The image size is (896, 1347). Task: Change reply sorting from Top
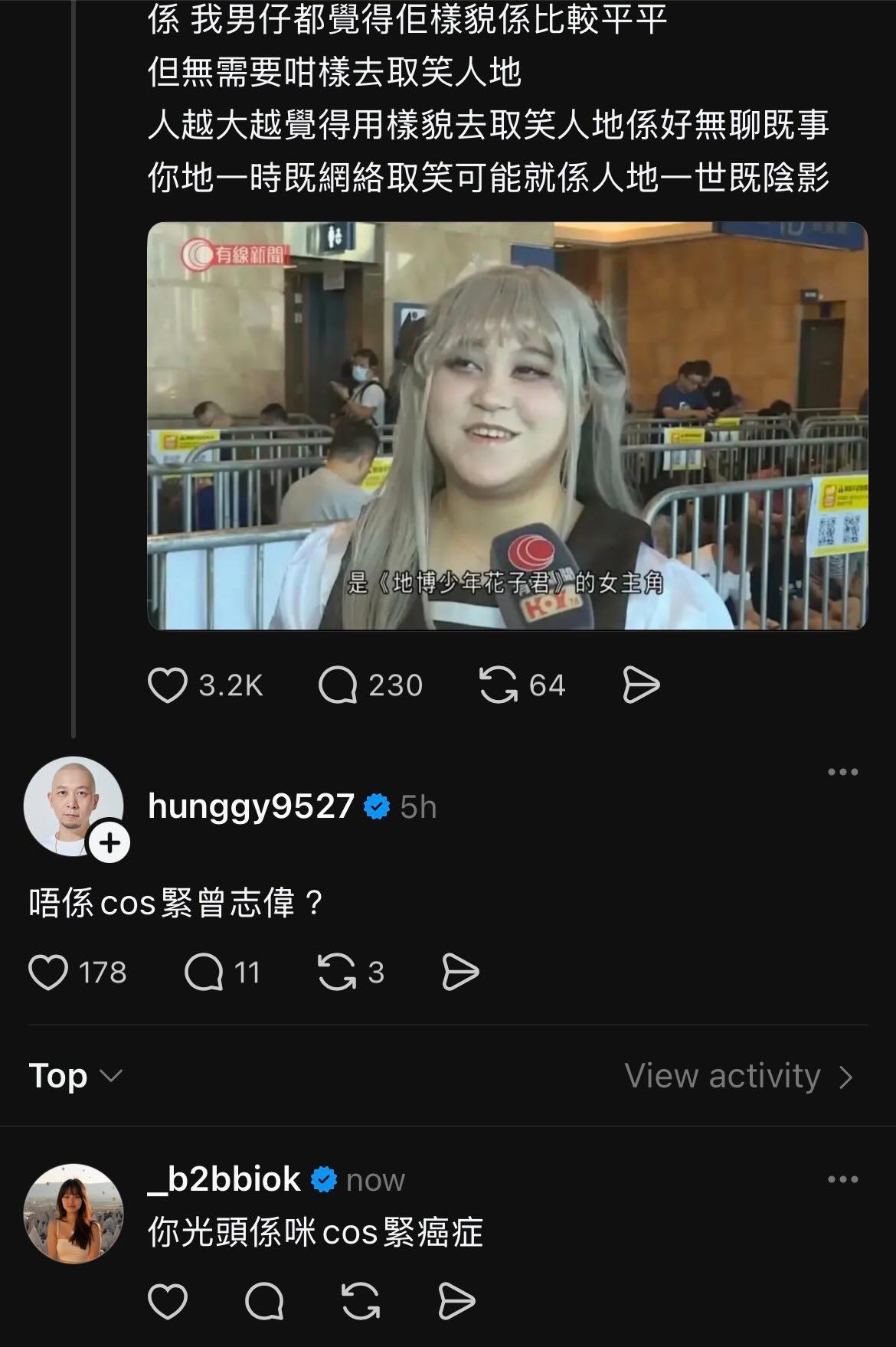(75, 1076)
